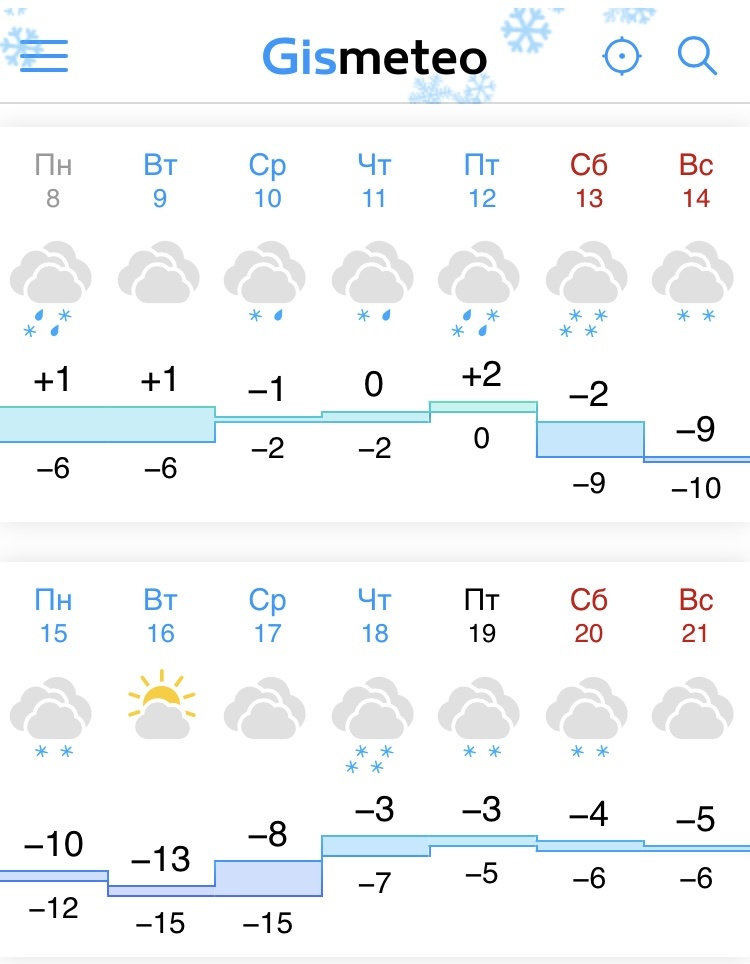Open forecast for Сб 20
Image resolution: width=750 pixels, height=964 pixels.
589,616
